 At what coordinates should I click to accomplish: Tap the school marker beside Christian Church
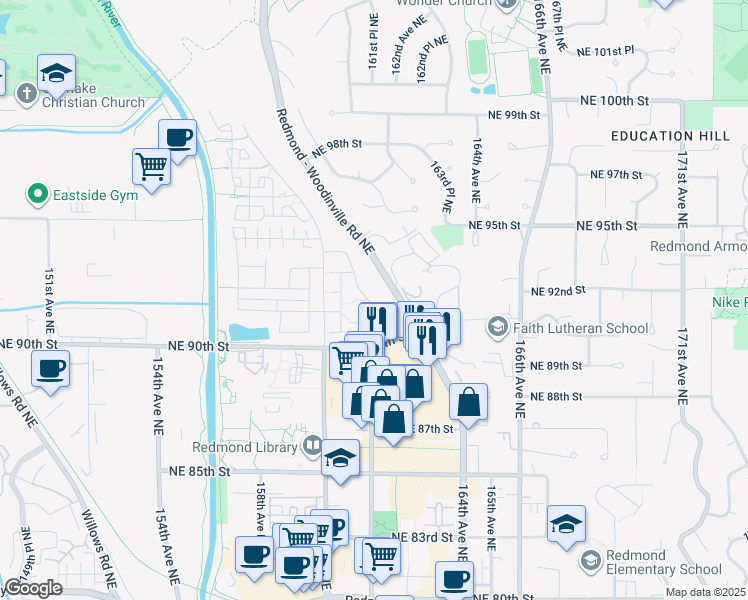(57, 73)
